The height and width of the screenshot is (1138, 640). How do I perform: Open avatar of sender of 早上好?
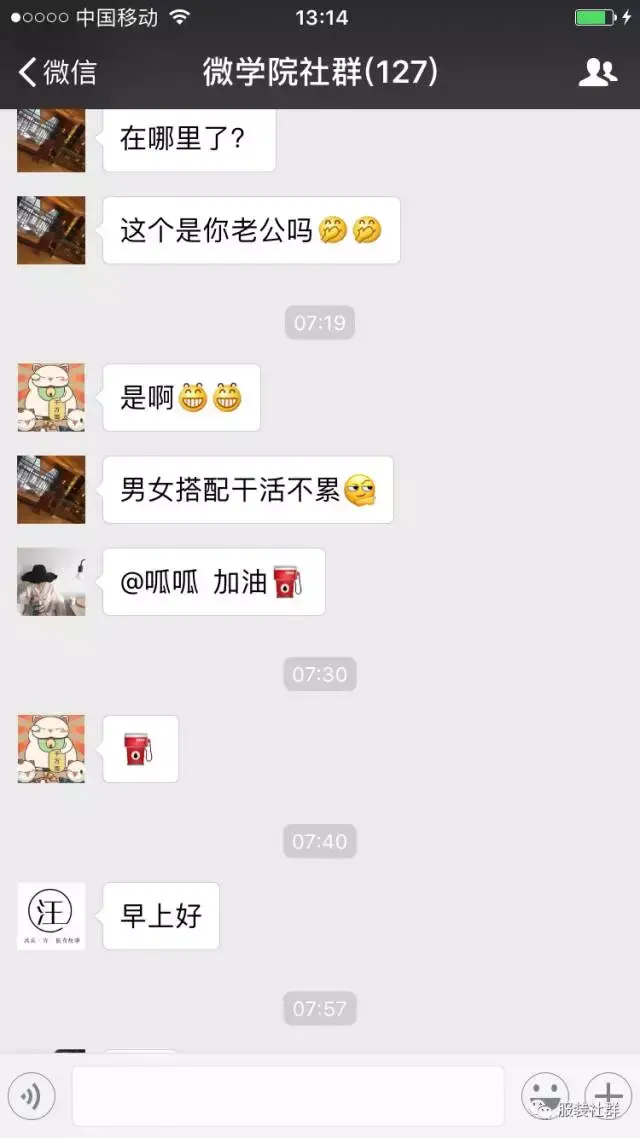(x=51, y=916)
